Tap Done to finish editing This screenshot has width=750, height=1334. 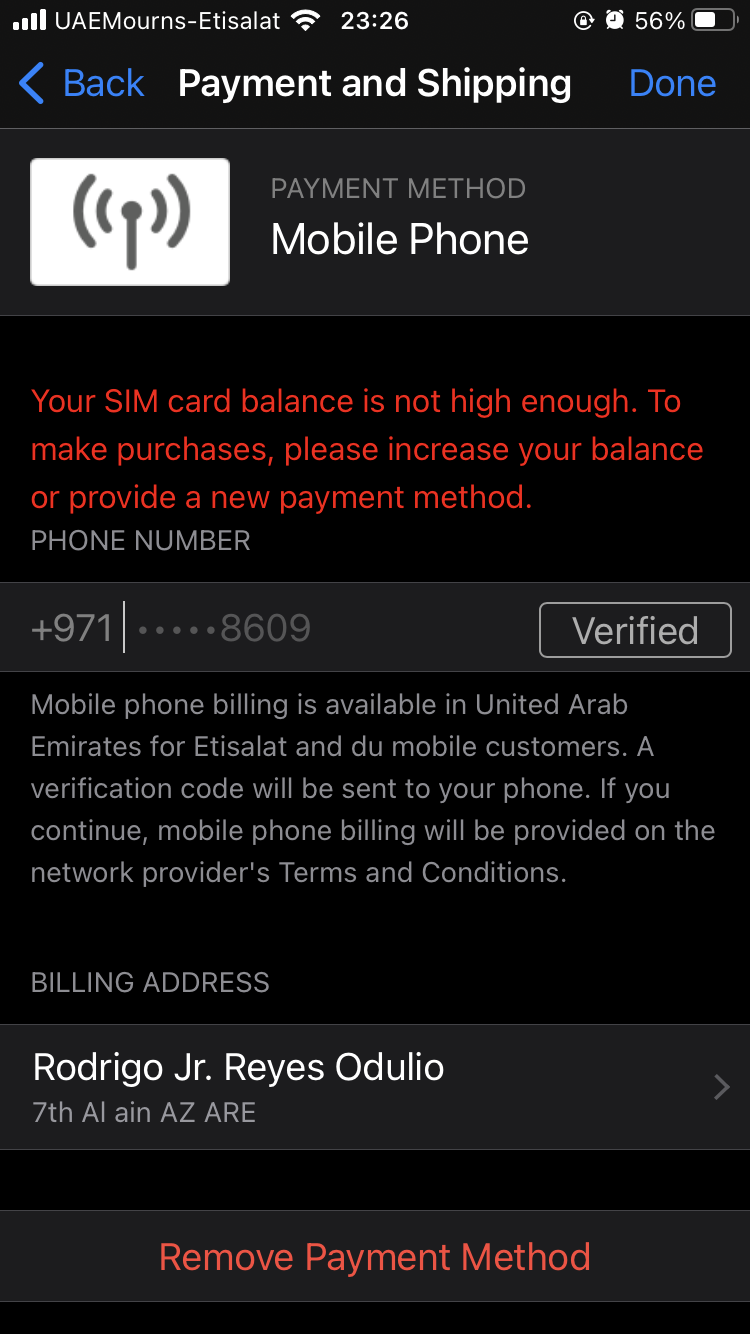(x=673, y=84)
